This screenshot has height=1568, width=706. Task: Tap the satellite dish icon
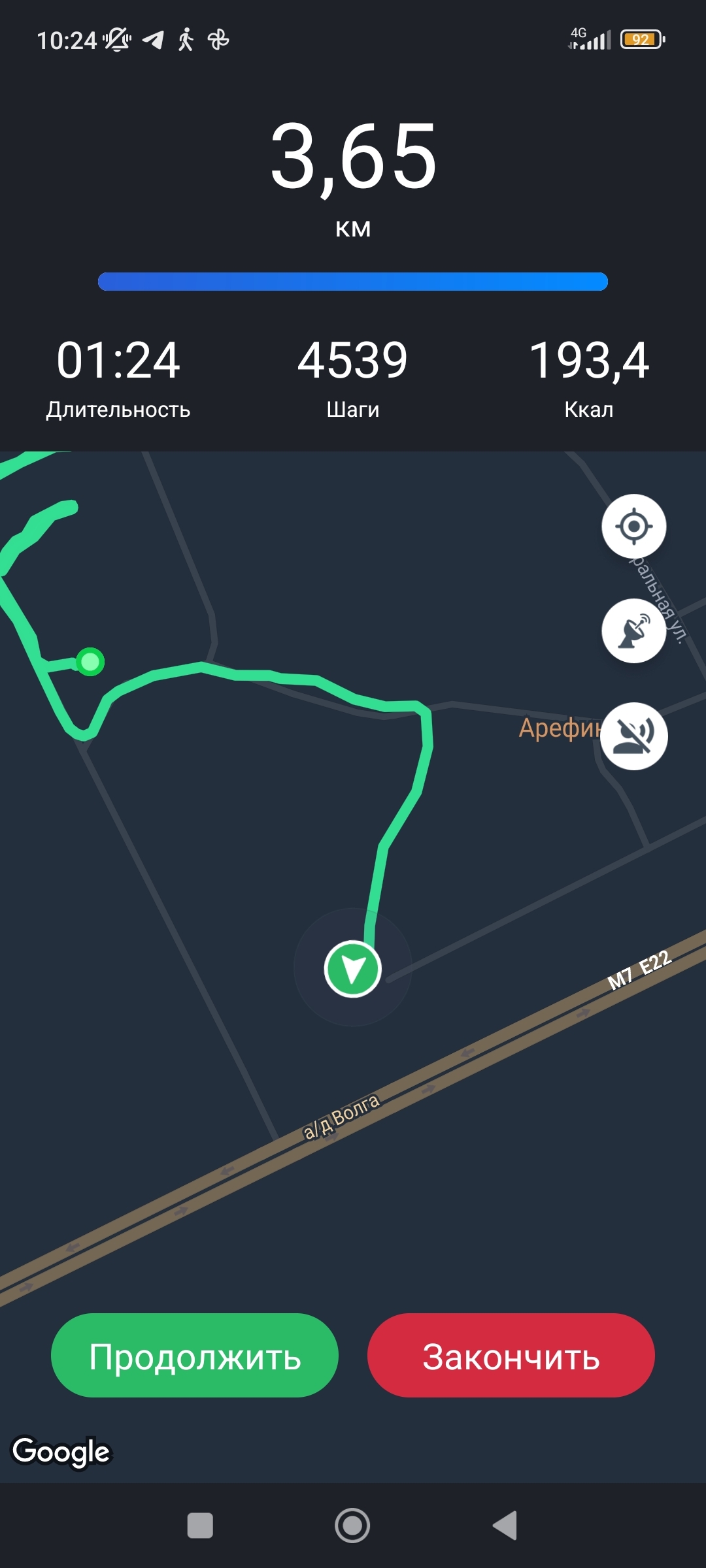633,631
